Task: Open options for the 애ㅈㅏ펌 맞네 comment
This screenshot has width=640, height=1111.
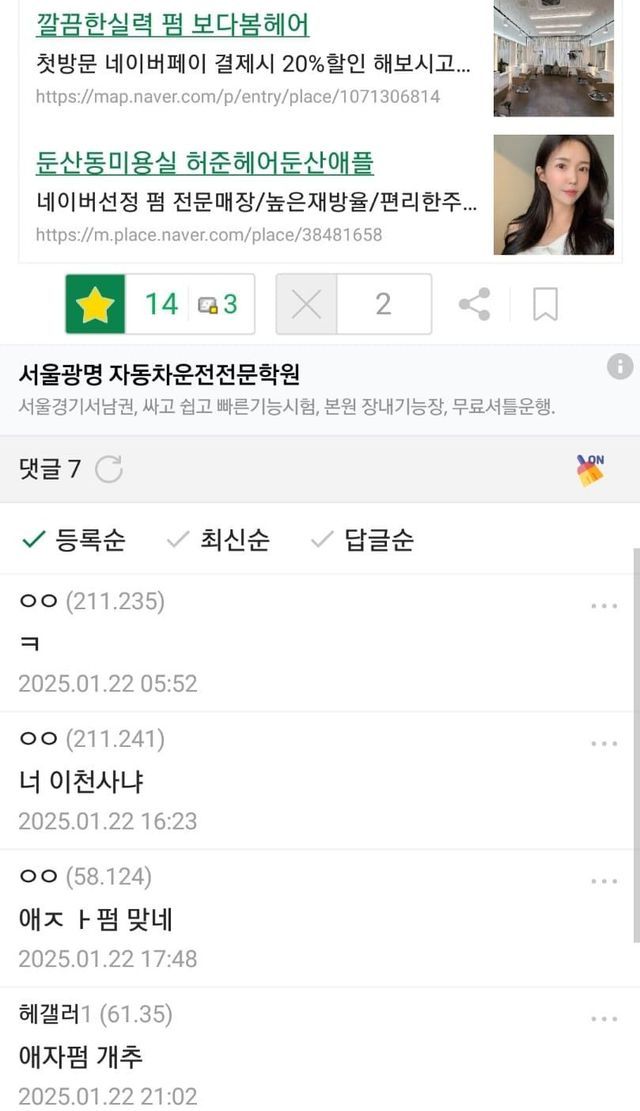Action: click(604, 881)
